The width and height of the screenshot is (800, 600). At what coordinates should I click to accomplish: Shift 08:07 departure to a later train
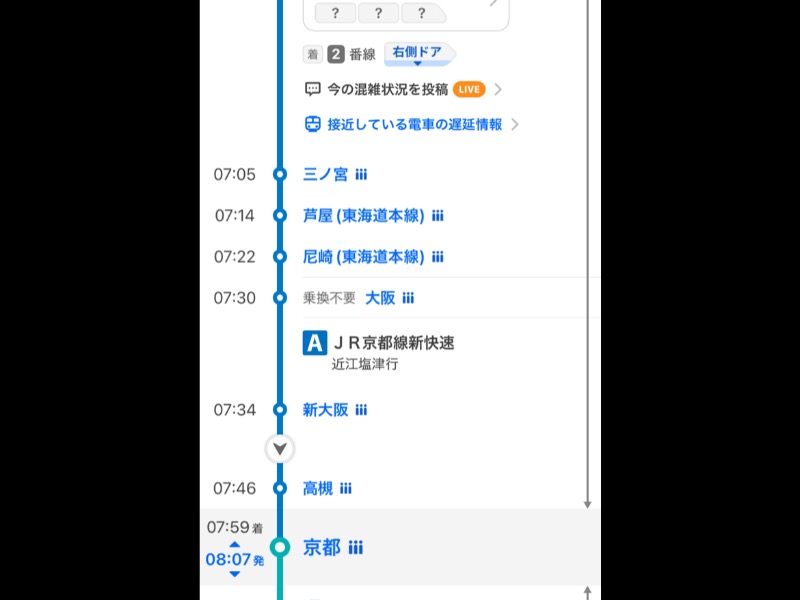[x=235, y=574]
